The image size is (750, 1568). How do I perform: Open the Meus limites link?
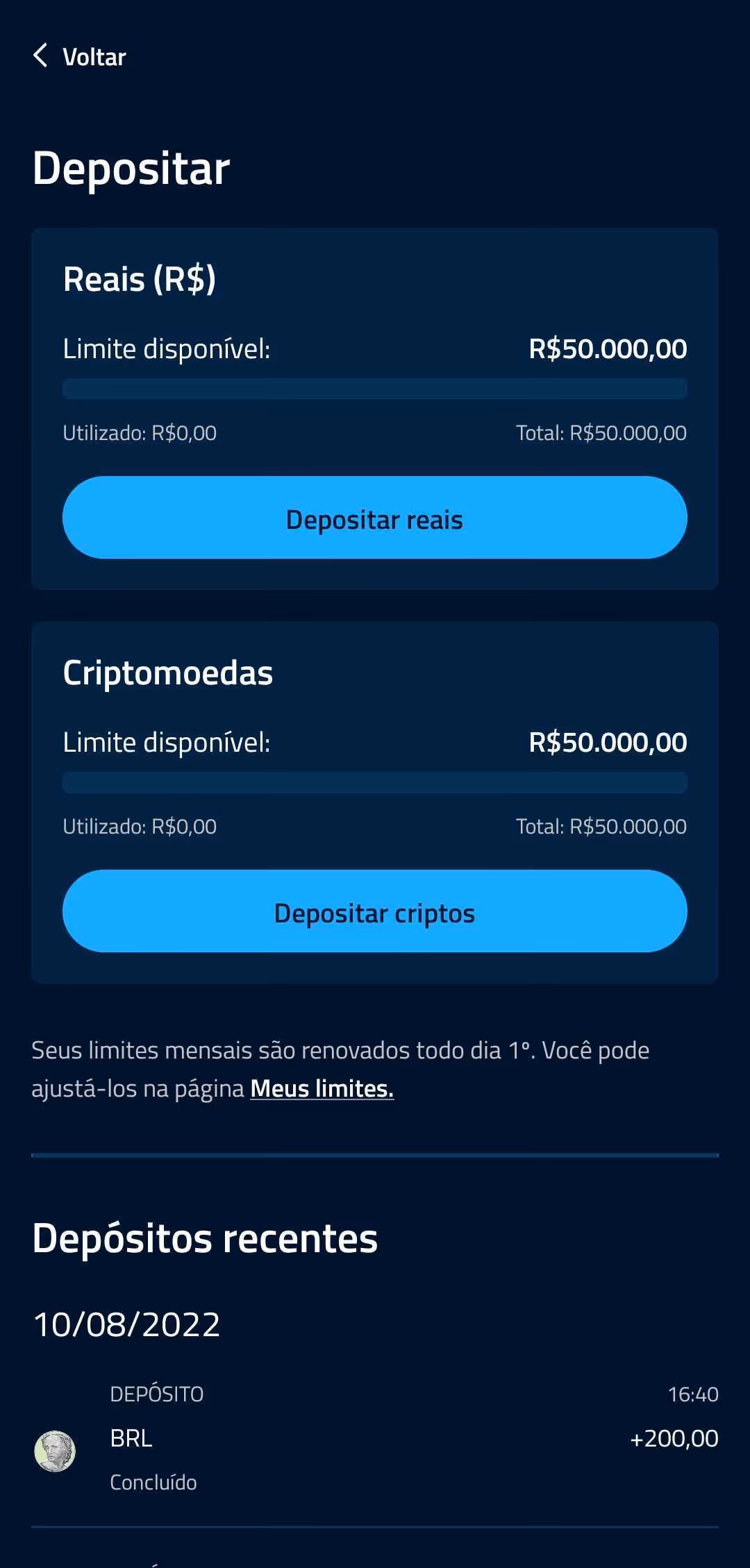pyautogui.click(x=322, y=1088)
